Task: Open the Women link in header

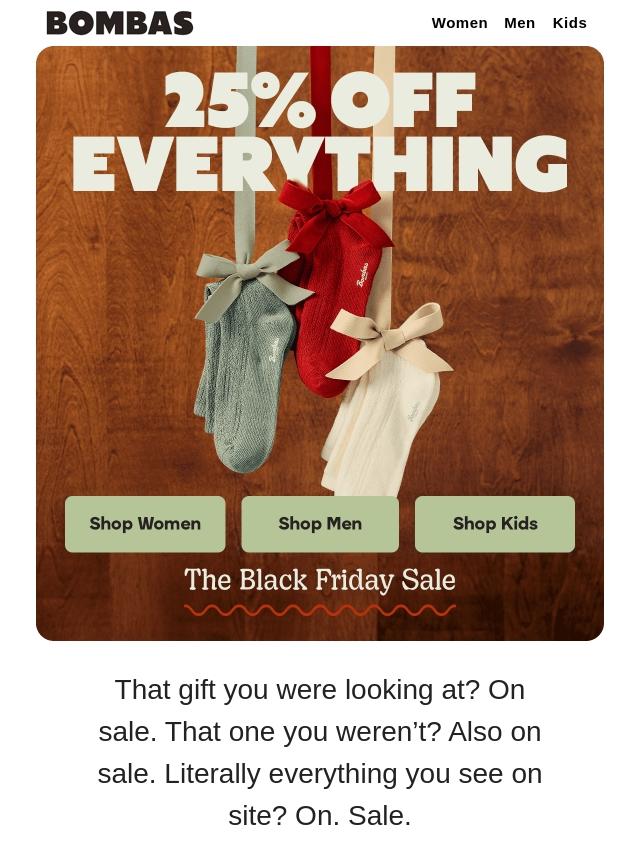Action: tap(459, 23)
